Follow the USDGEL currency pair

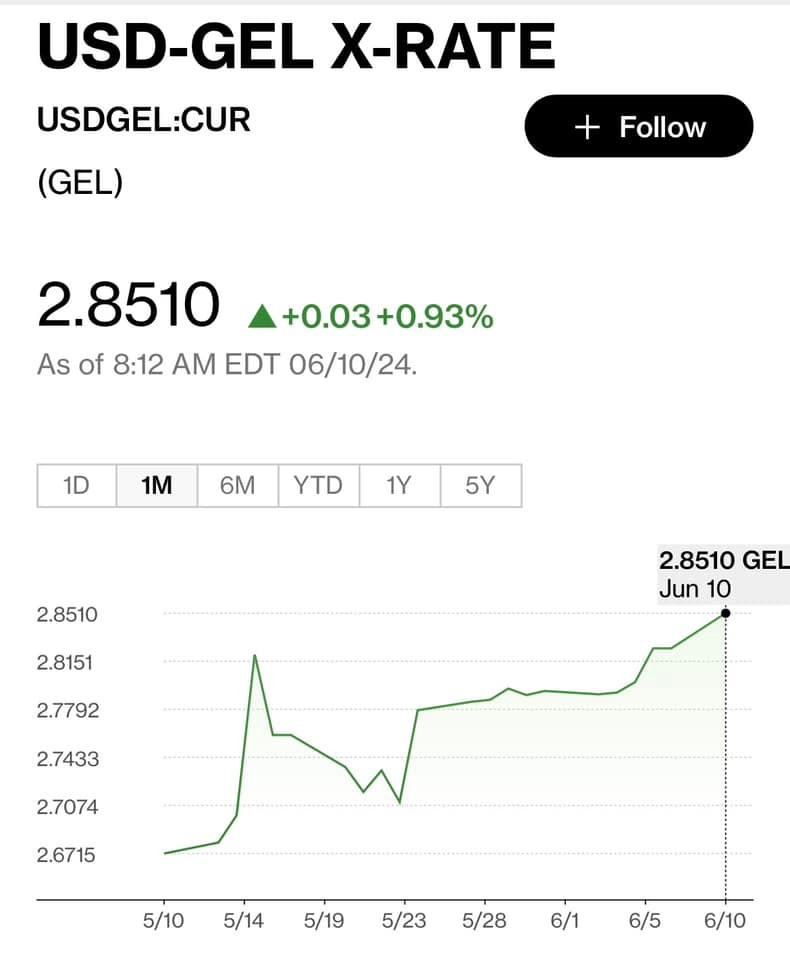(638, 127)
